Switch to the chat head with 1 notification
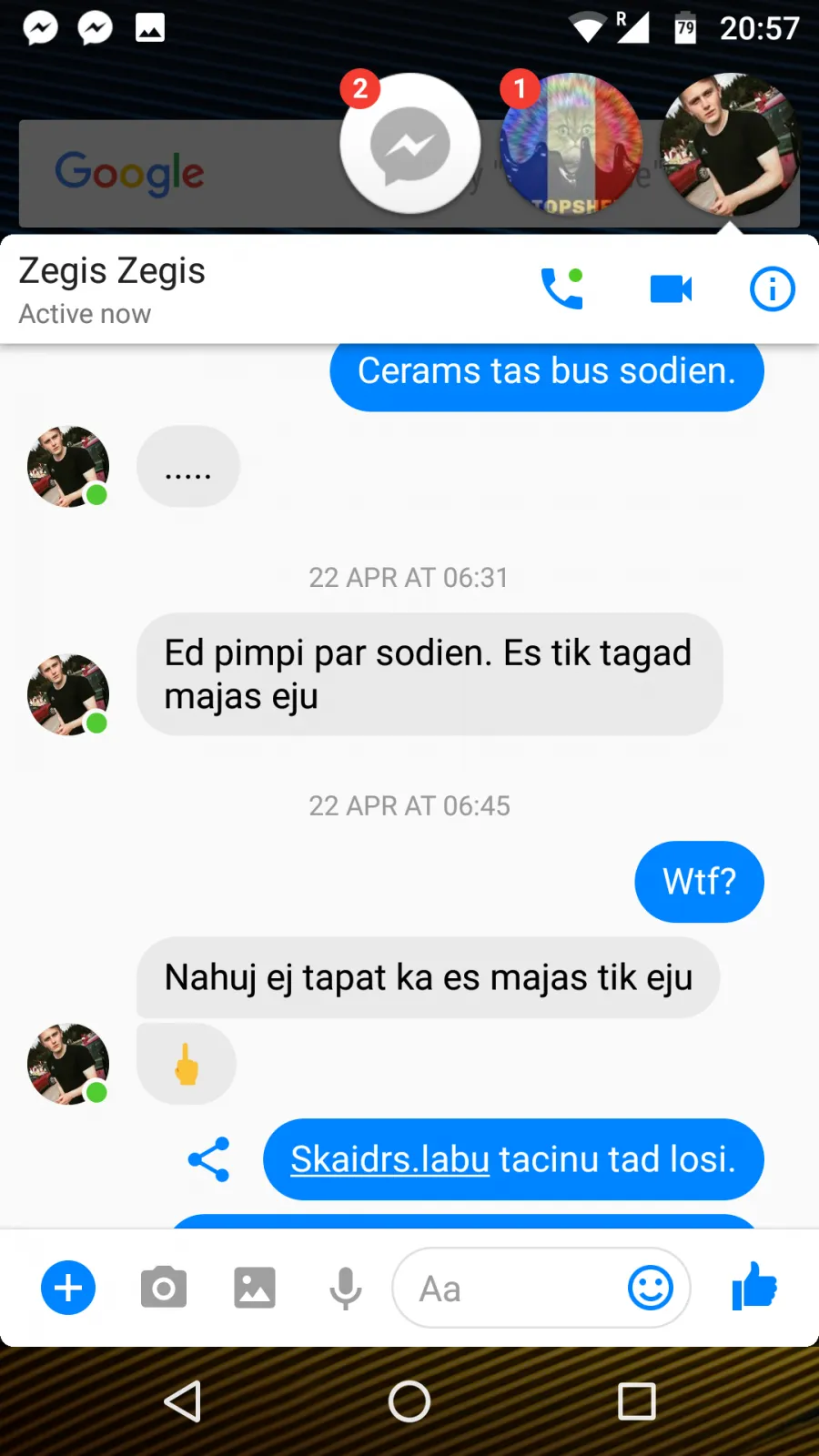Screen dimensions: 819x1456 click(x=571, y=144)
